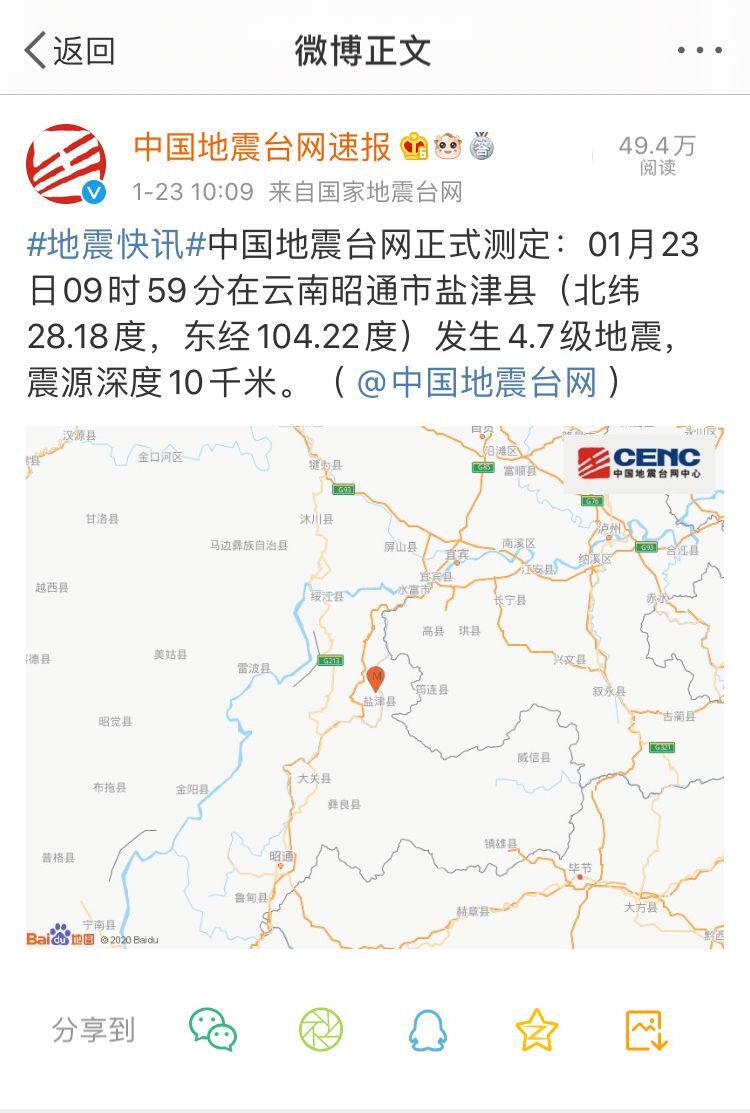Open the @中国地震台网 mention link
This screenshot has width=750, height=1113.
(477, 382)
